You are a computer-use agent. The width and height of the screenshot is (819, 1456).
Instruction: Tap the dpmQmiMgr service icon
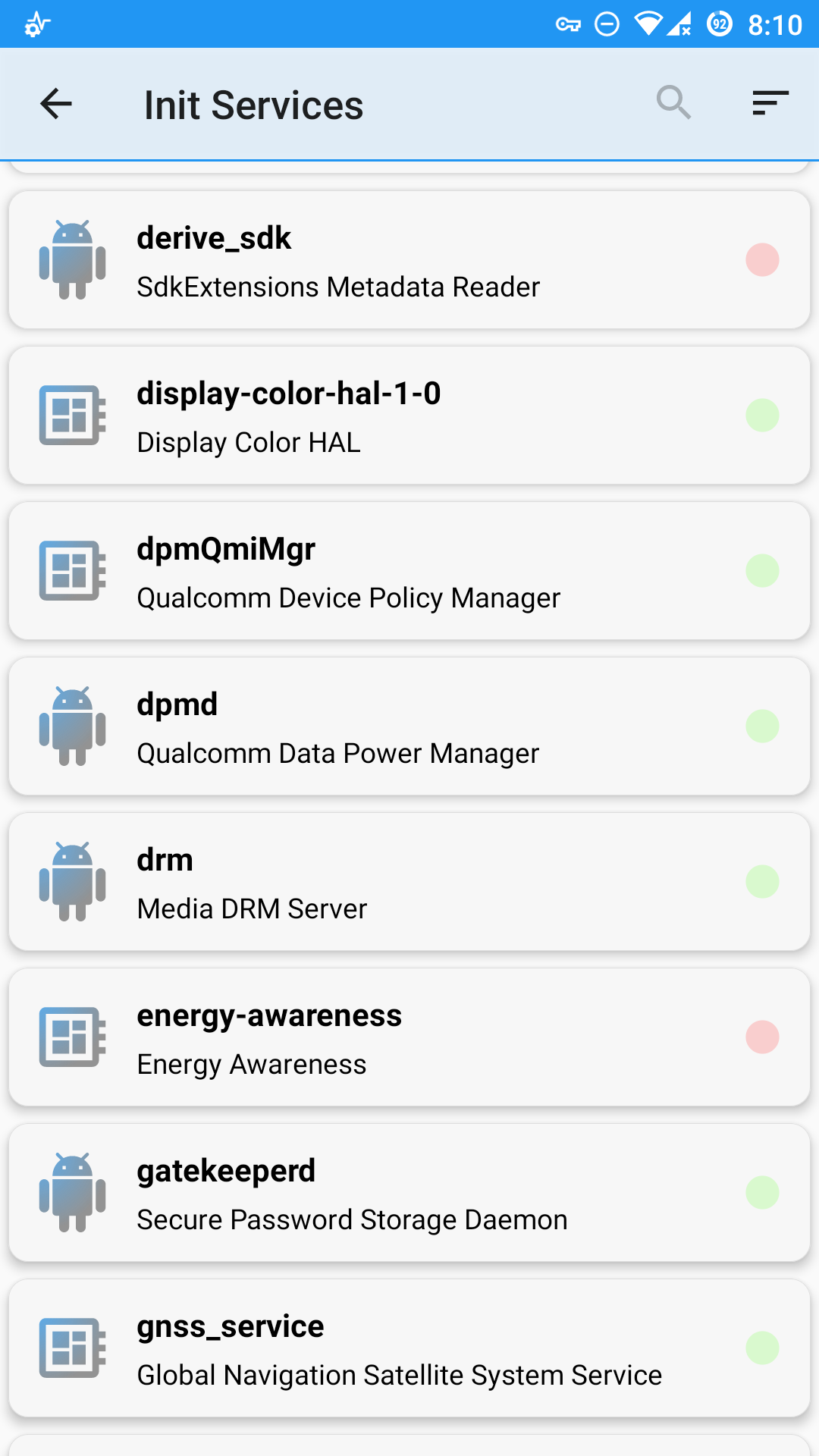[x=72, y=571]
